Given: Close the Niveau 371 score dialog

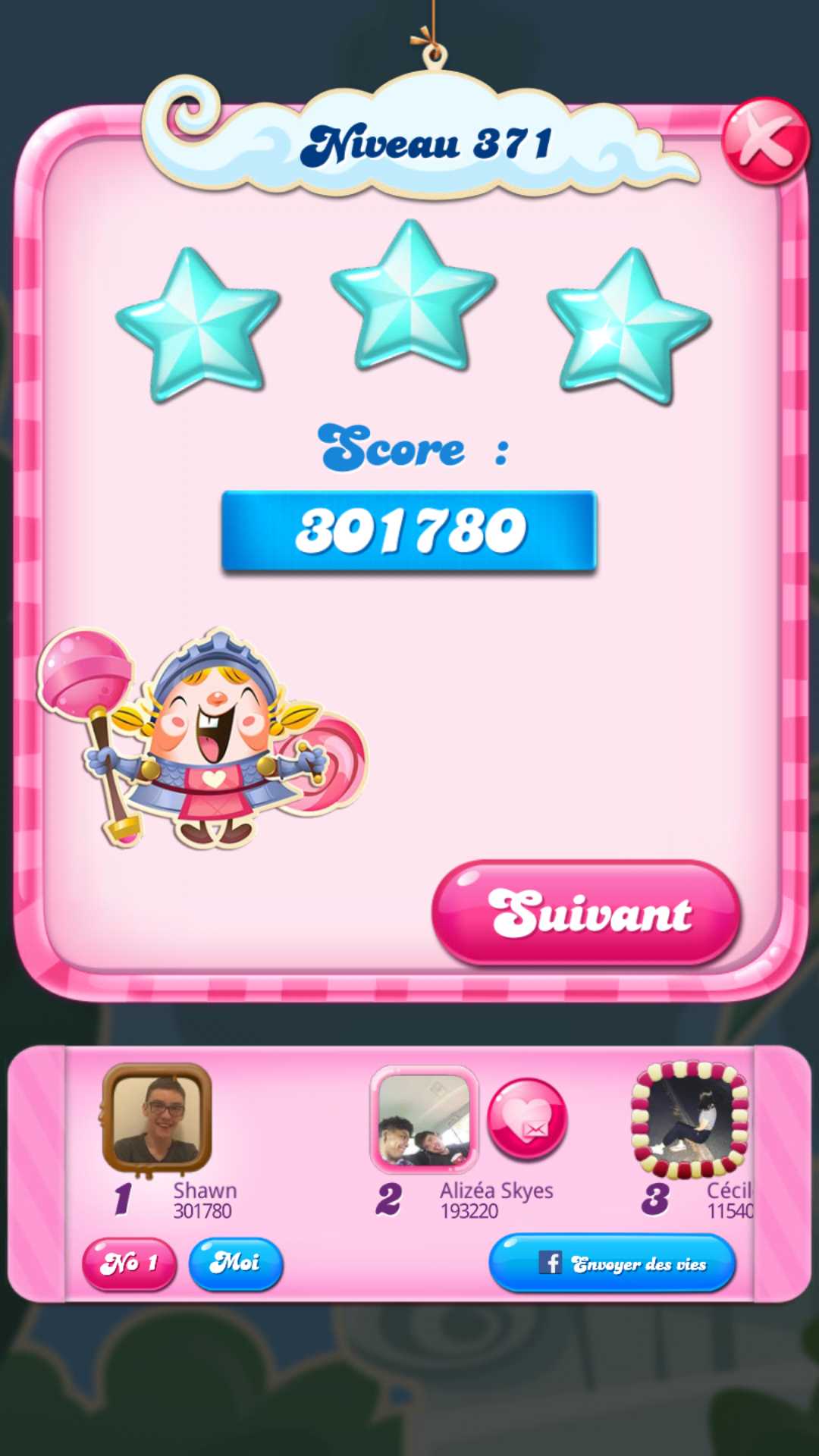Looking at the screenshot, I should [x=764, y=141].
